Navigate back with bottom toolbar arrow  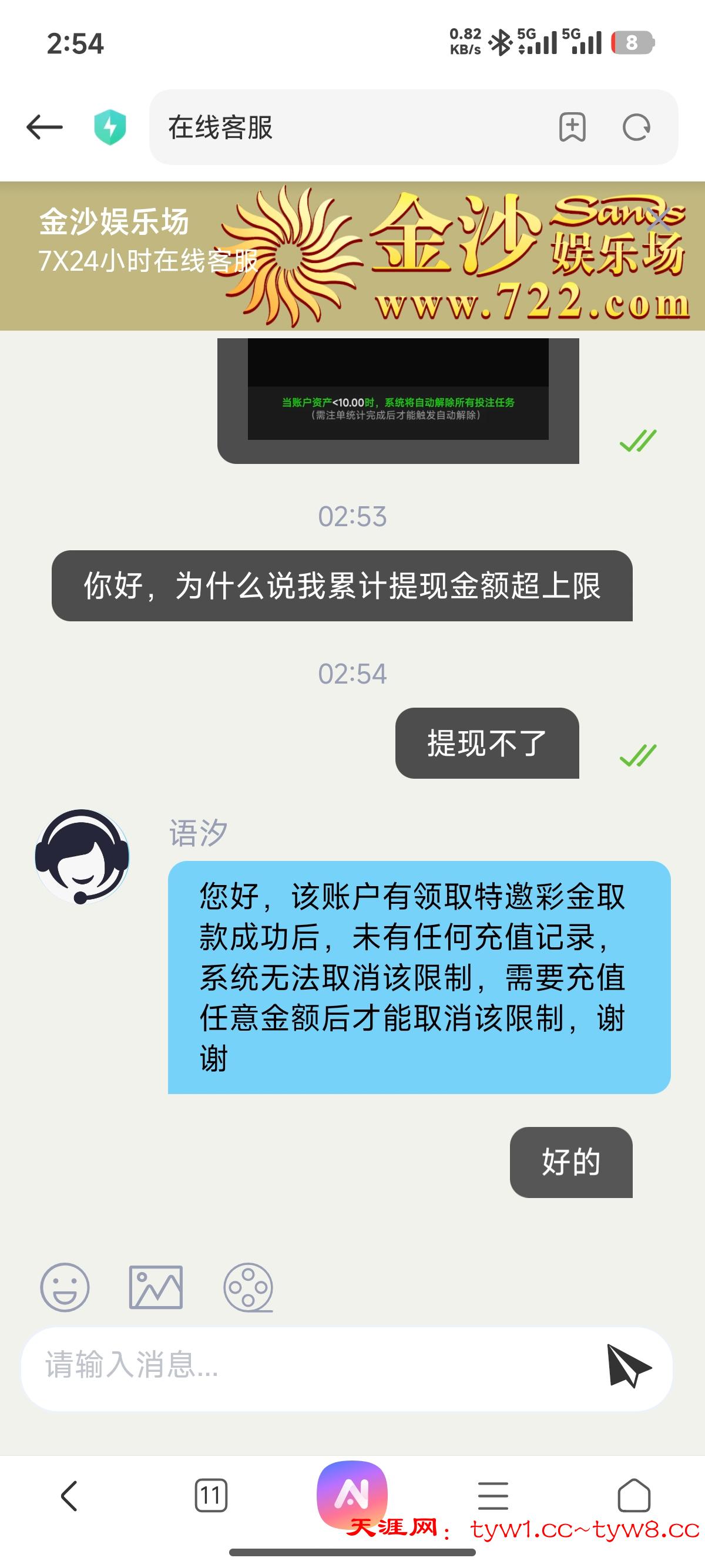click(x=69, y=1496)
